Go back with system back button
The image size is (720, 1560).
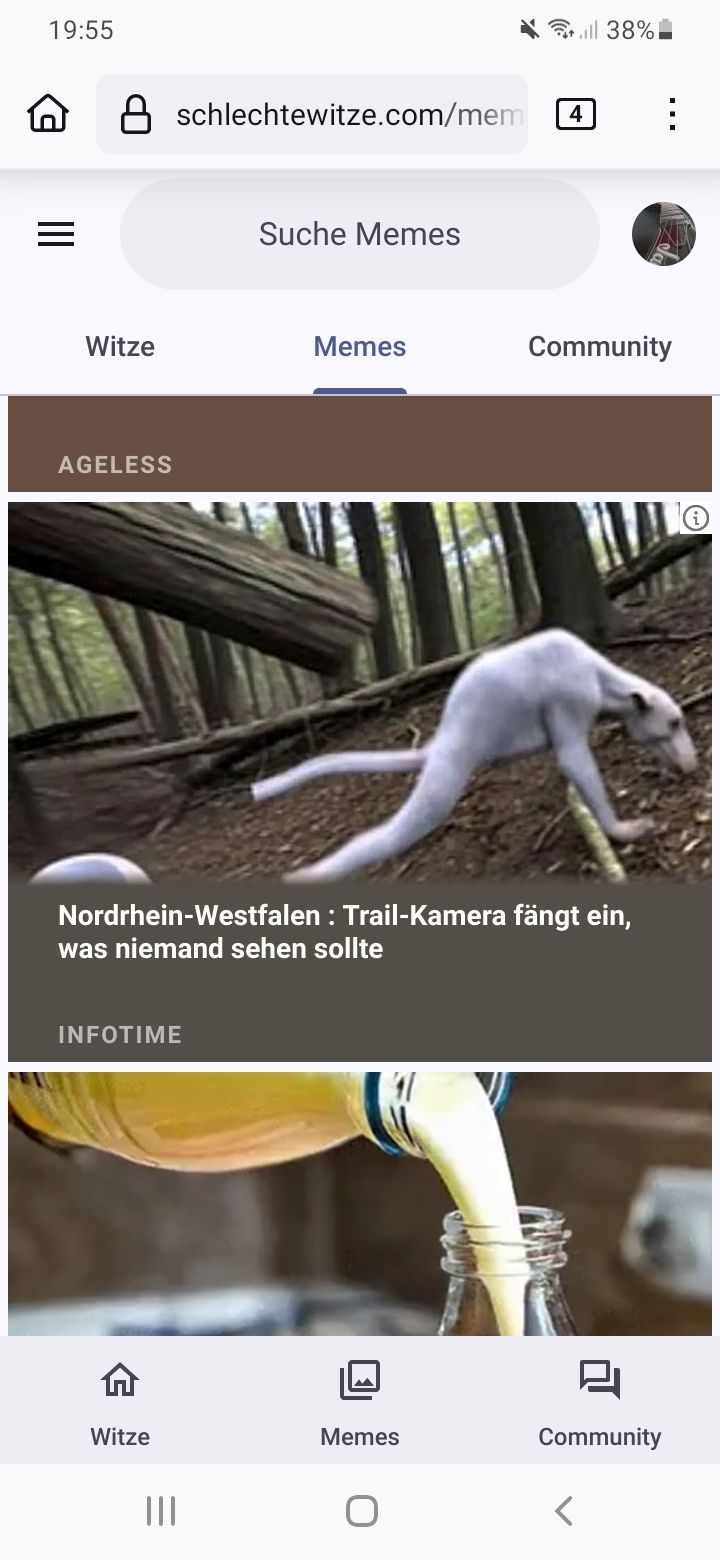point(564,1510)
